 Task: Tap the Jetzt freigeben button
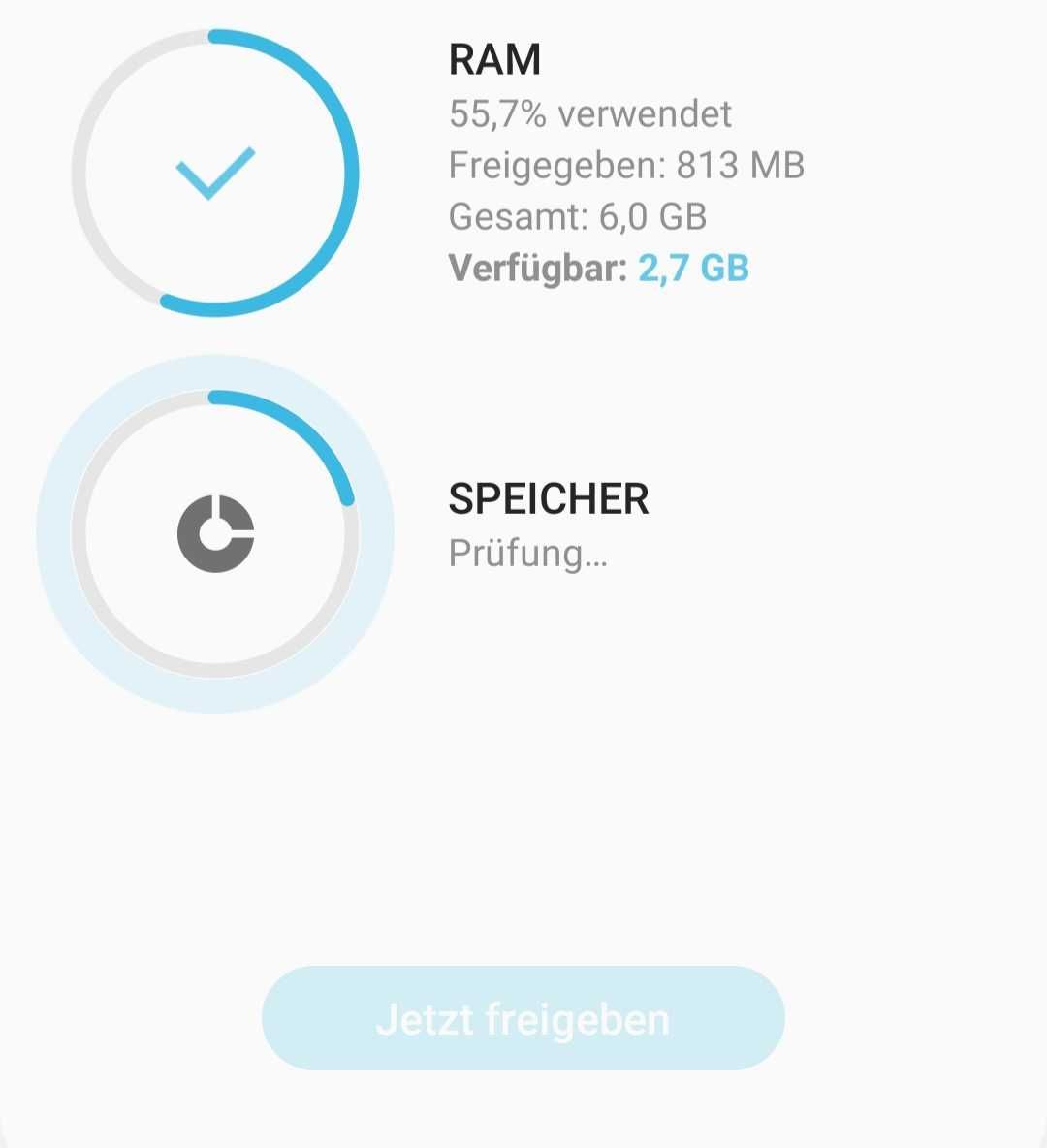523,1018
